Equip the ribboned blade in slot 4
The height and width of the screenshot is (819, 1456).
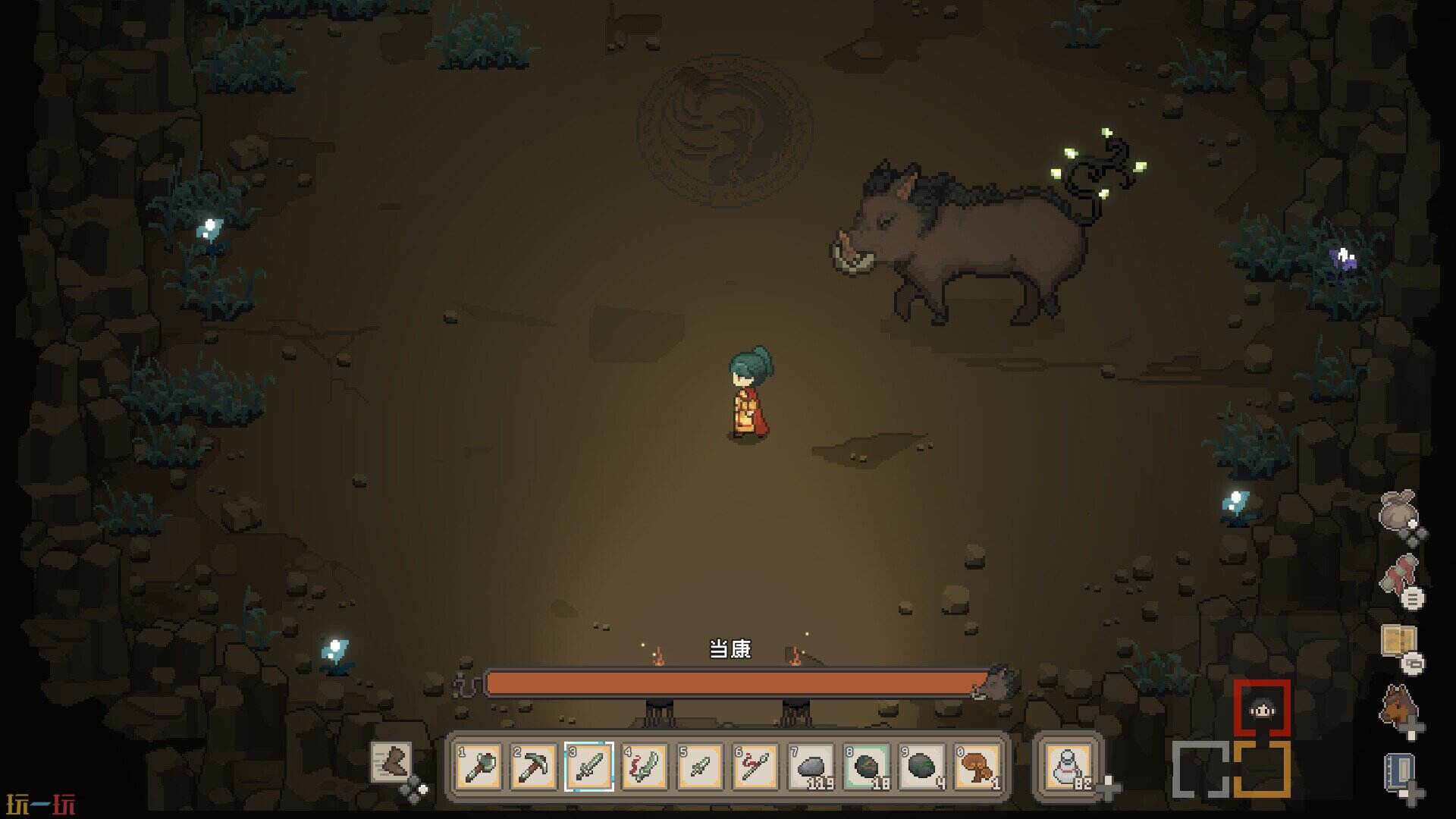(645, 767)
